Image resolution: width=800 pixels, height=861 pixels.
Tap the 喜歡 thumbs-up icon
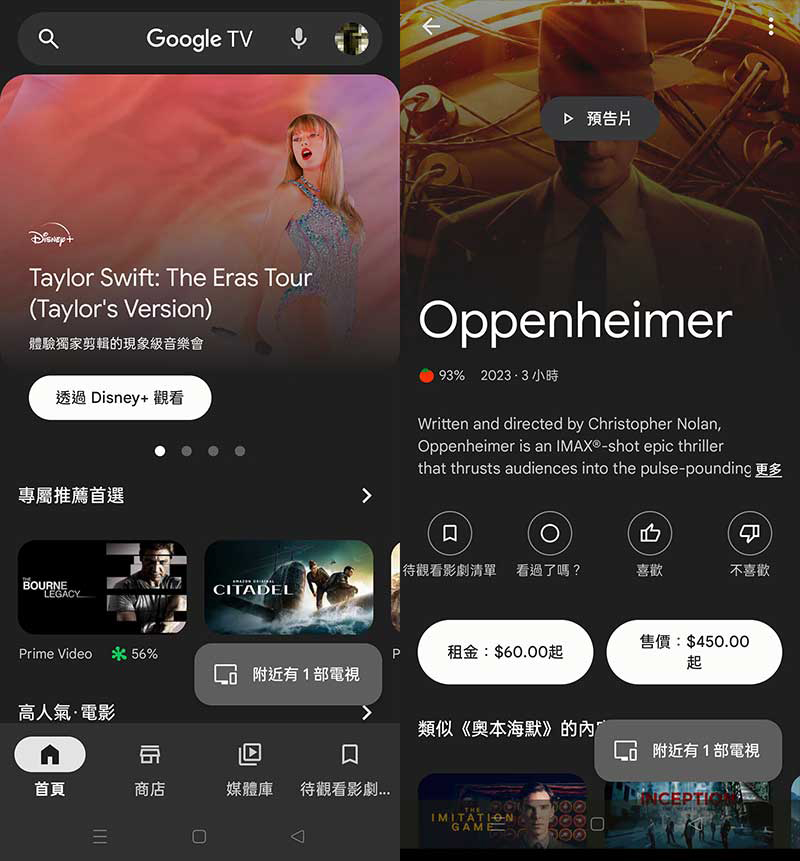tap(650, 534)
